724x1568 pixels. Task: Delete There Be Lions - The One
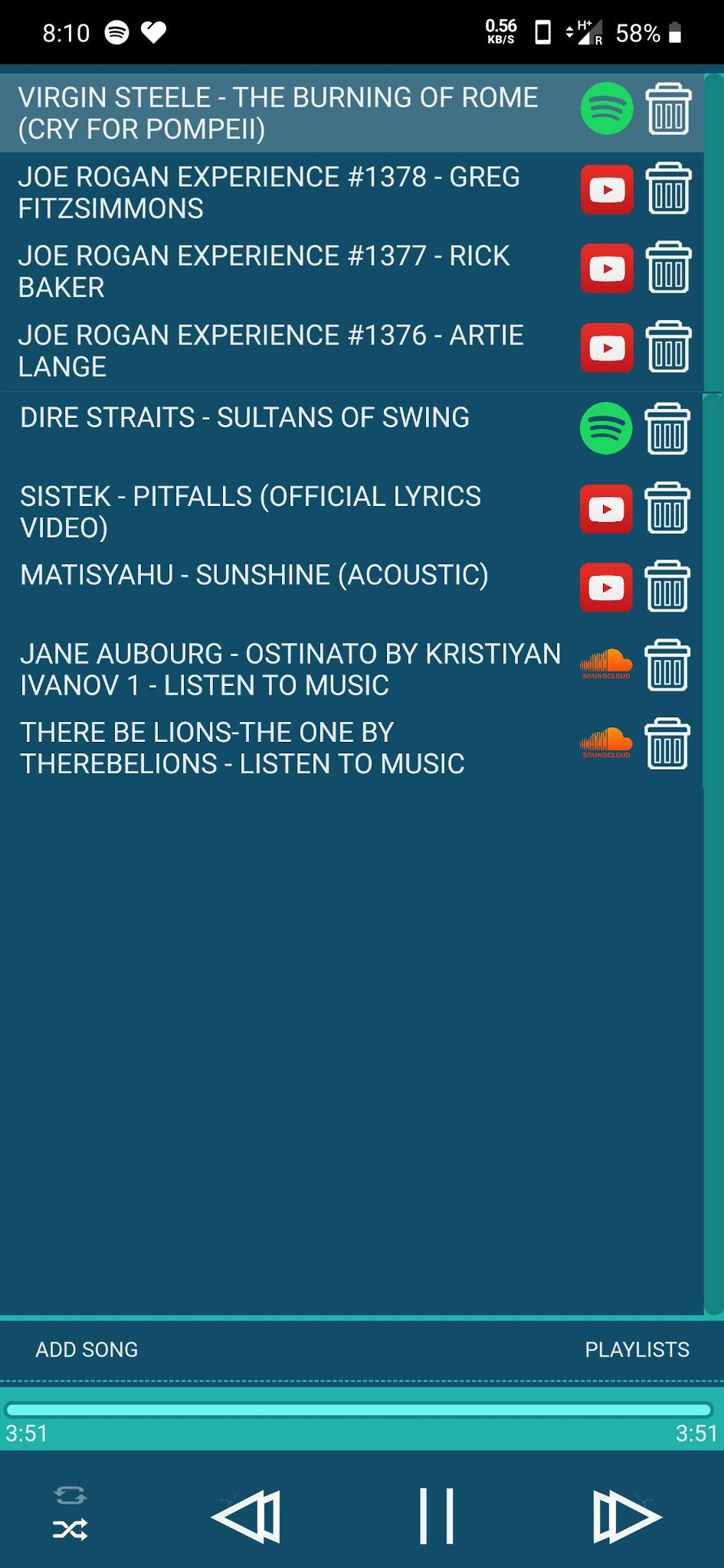pos(667,744)
